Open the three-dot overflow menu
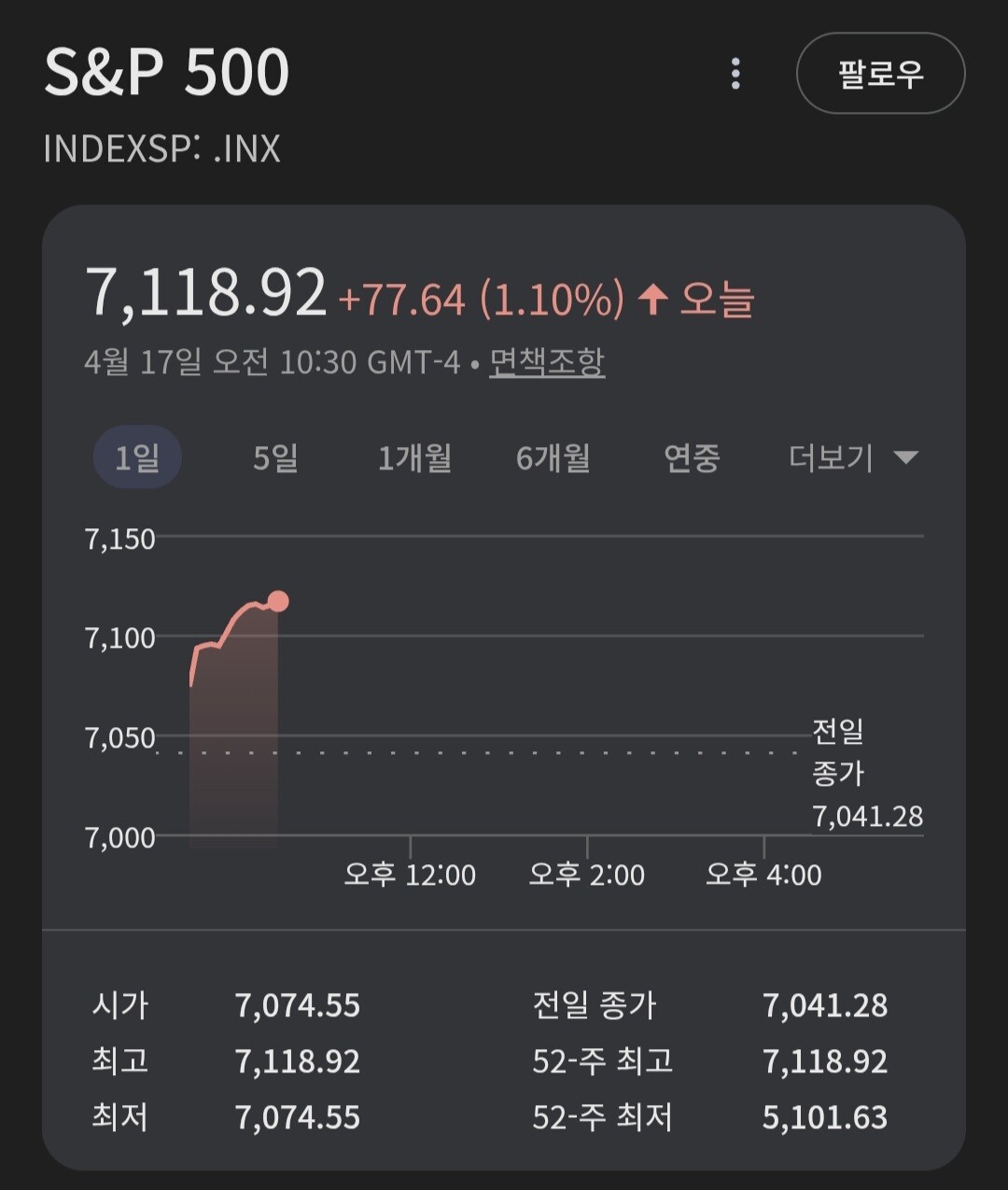The image size is (1008, 1190). tap(735, 74)
